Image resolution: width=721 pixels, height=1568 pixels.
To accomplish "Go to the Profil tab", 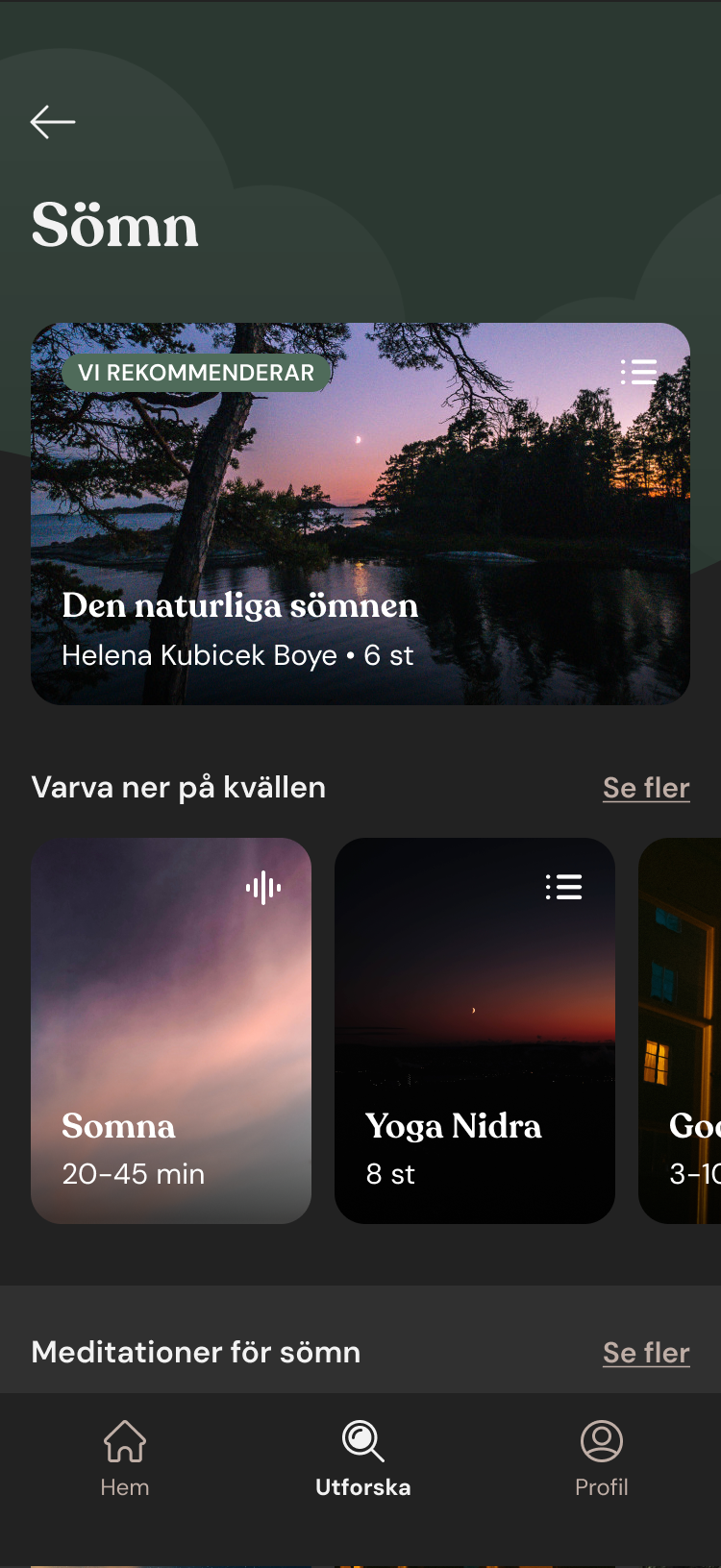I will [601, 1458].
